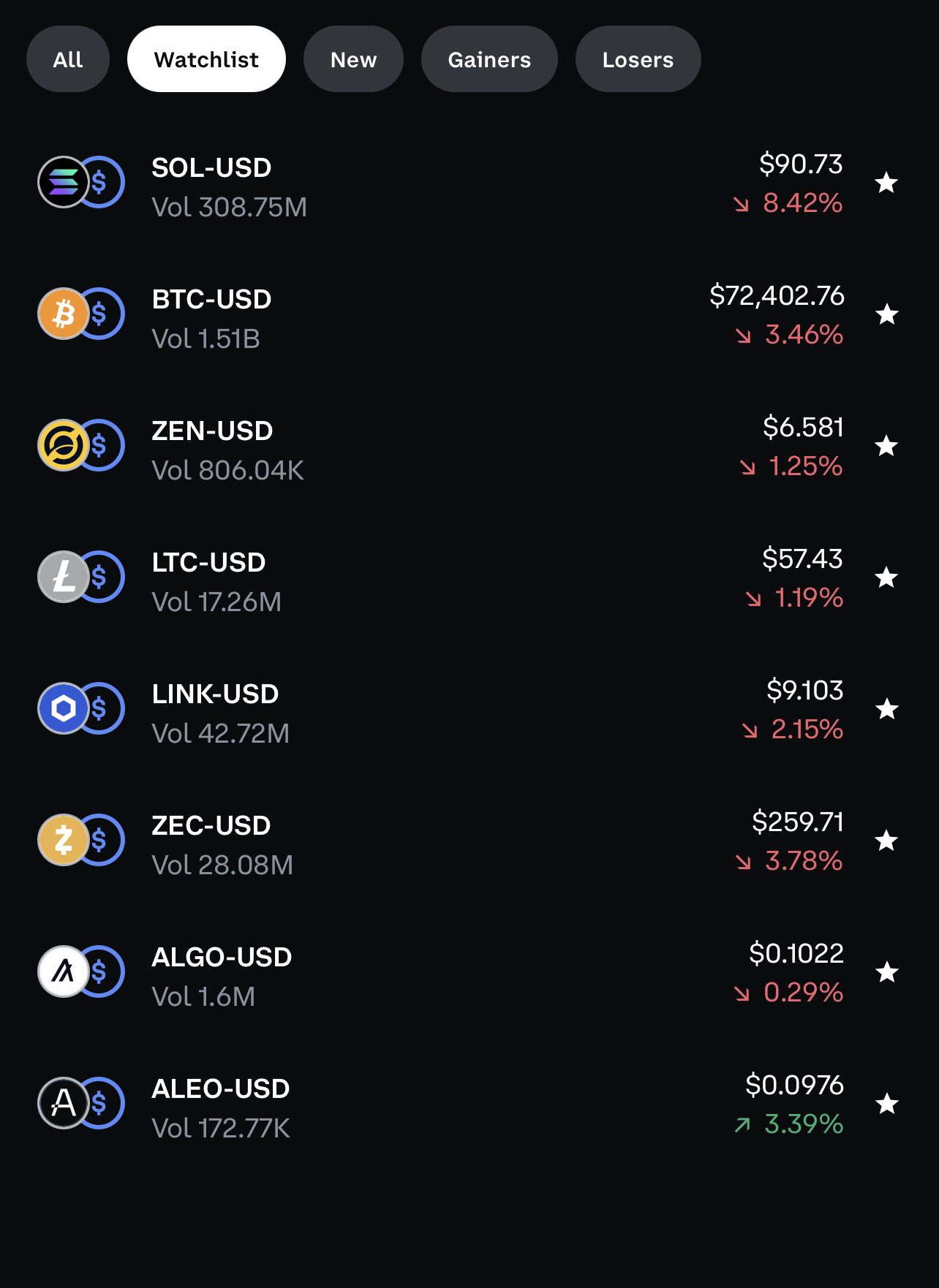
Task: Unstar BTC-USD from the watchlist
Action: 886,314
